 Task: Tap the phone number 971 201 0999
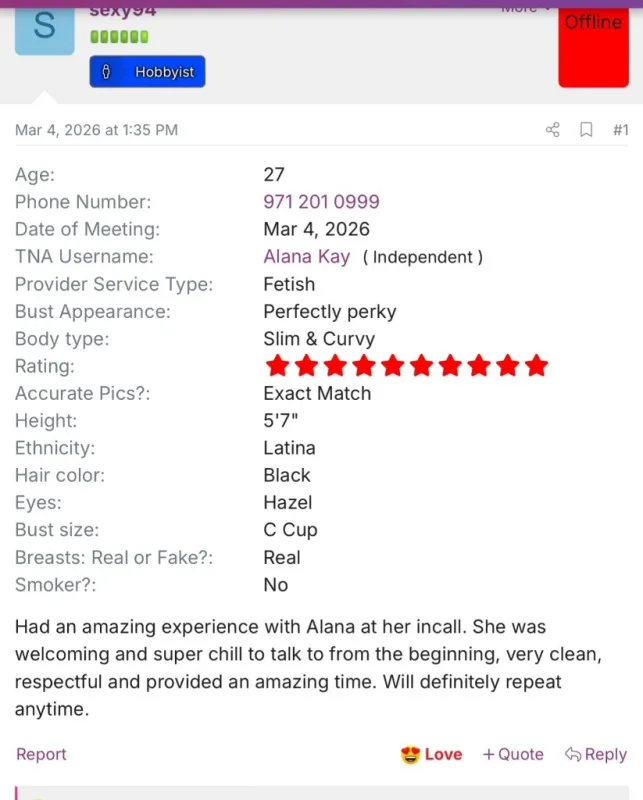tap(321, 202)
